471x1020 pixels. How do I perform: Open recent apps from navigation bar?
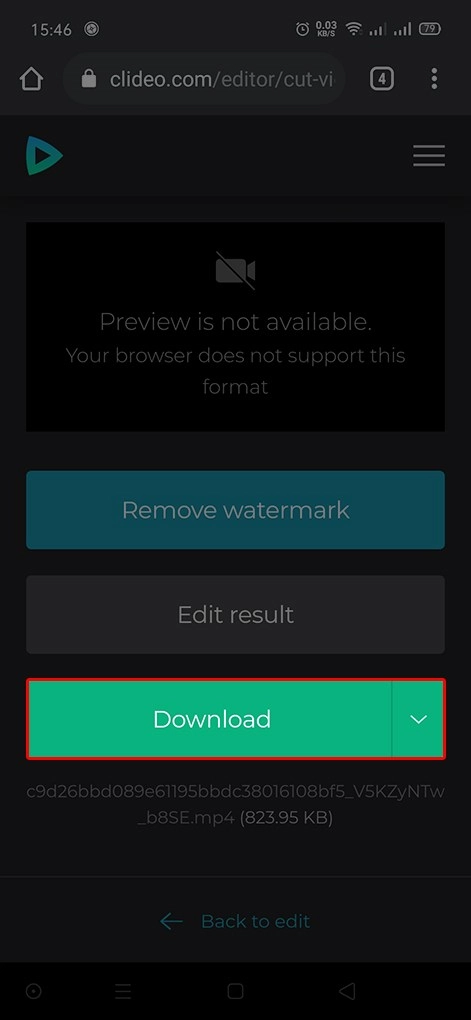coord(123,991)
